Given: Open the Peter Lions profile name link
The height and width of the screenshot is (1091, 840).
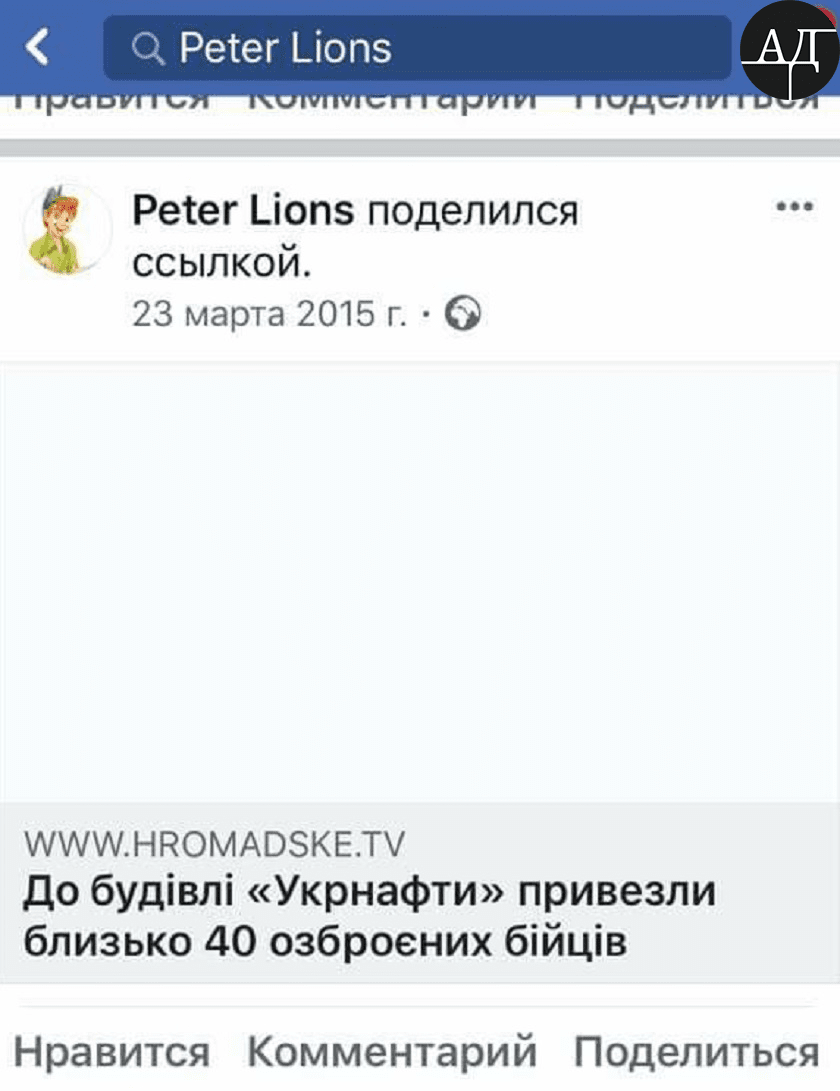Looking at the screenshot, I should click(243, 211).
